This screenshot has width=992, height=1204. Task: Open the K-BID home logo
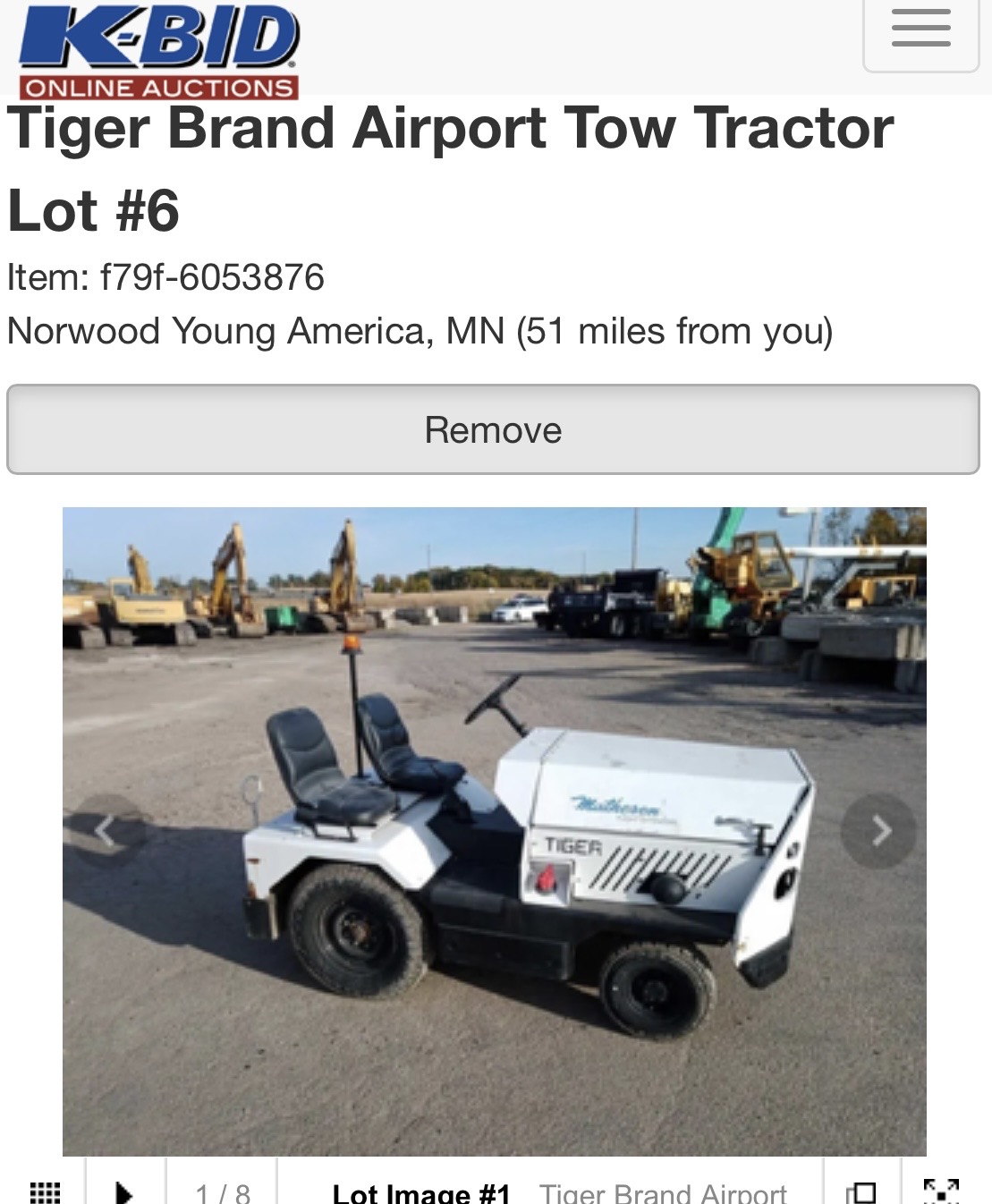tap(158, 50)
